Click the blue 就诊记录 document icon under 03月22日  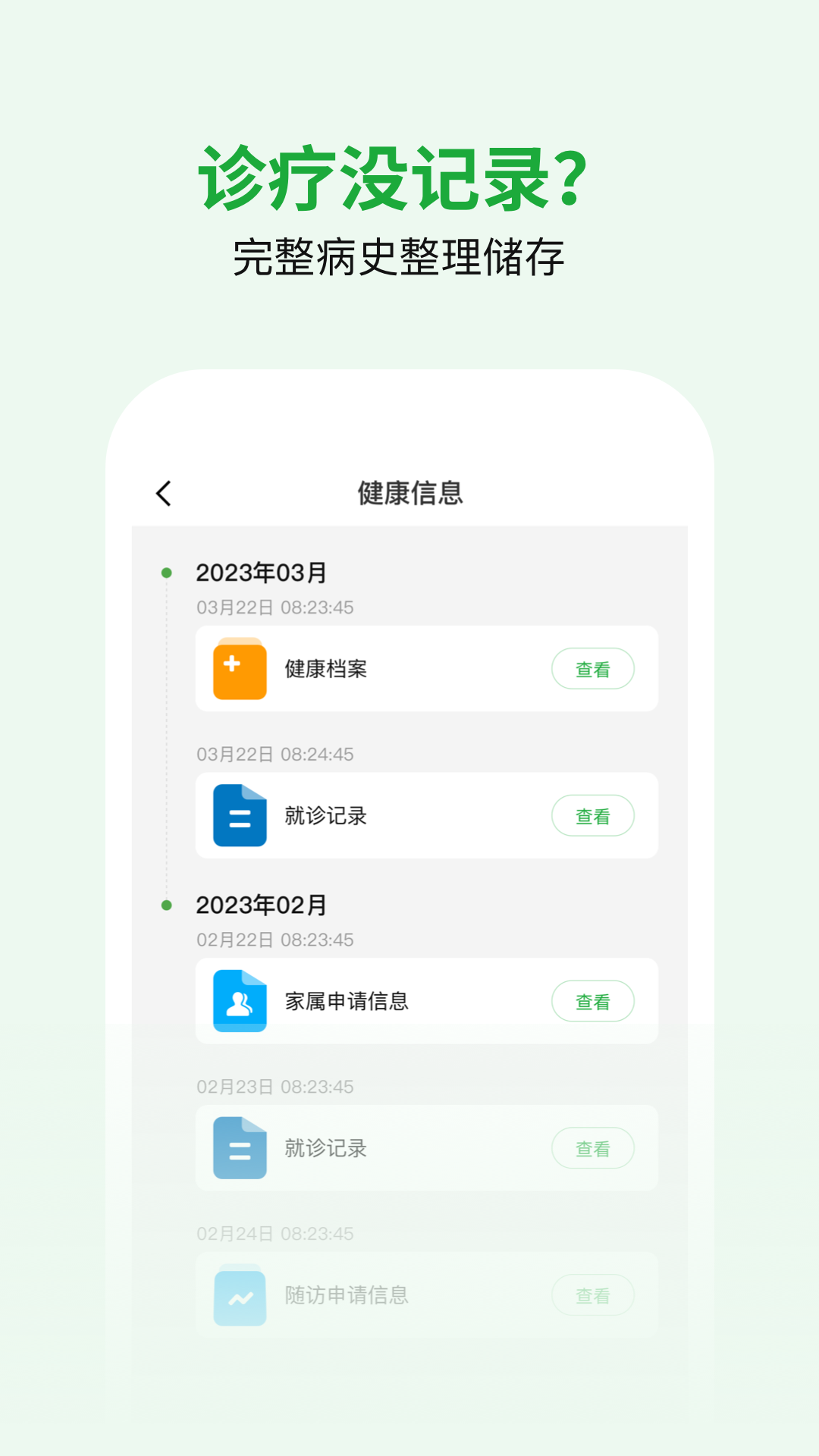tap(238, 815)
